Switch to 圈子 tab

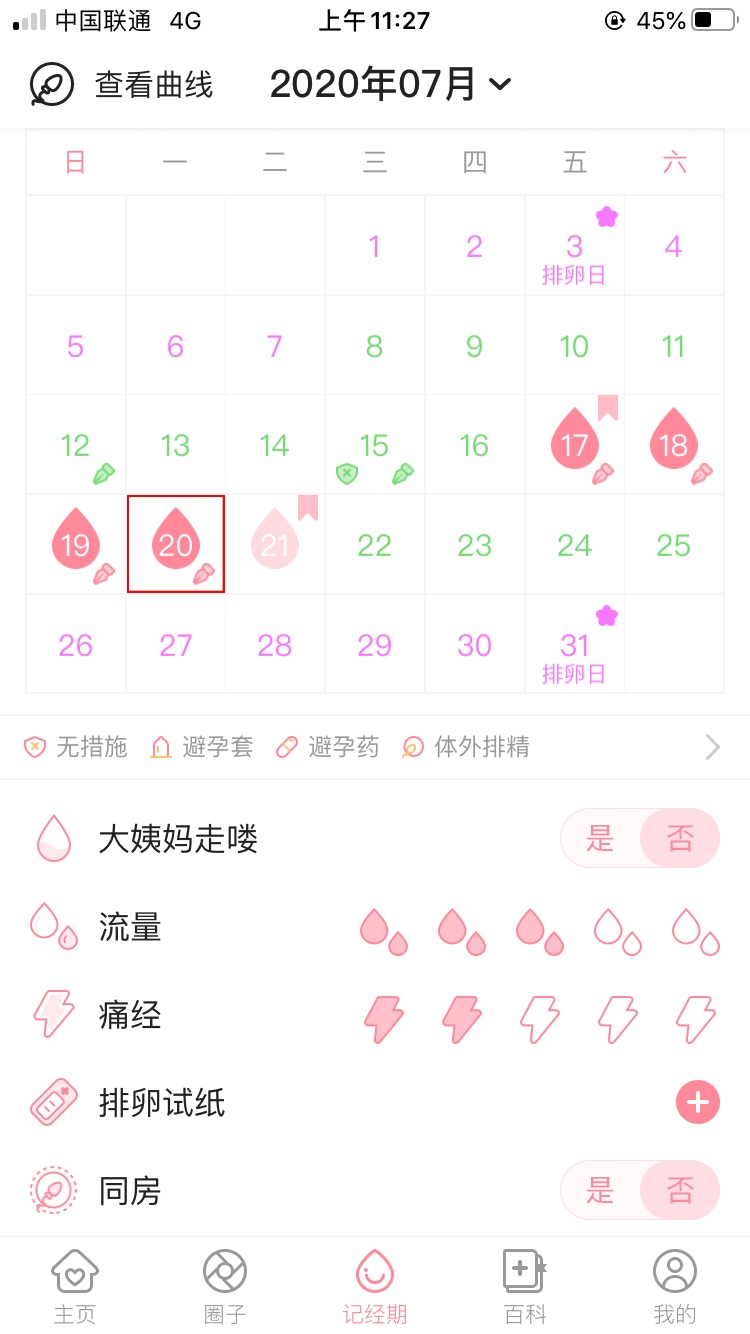pos(225,1287)
